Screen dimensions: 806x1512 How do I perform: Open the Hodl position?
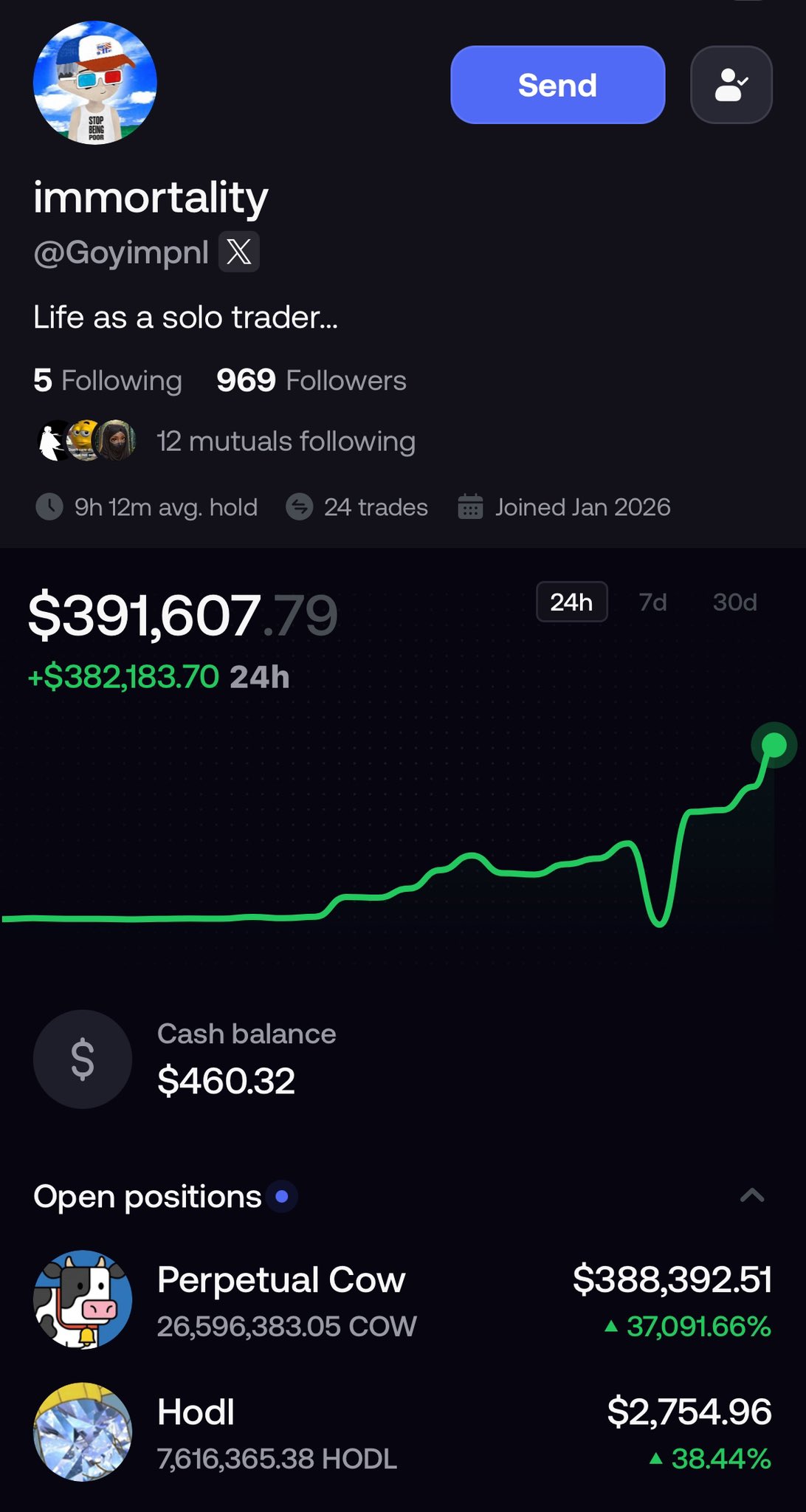tap(402, 1433)
